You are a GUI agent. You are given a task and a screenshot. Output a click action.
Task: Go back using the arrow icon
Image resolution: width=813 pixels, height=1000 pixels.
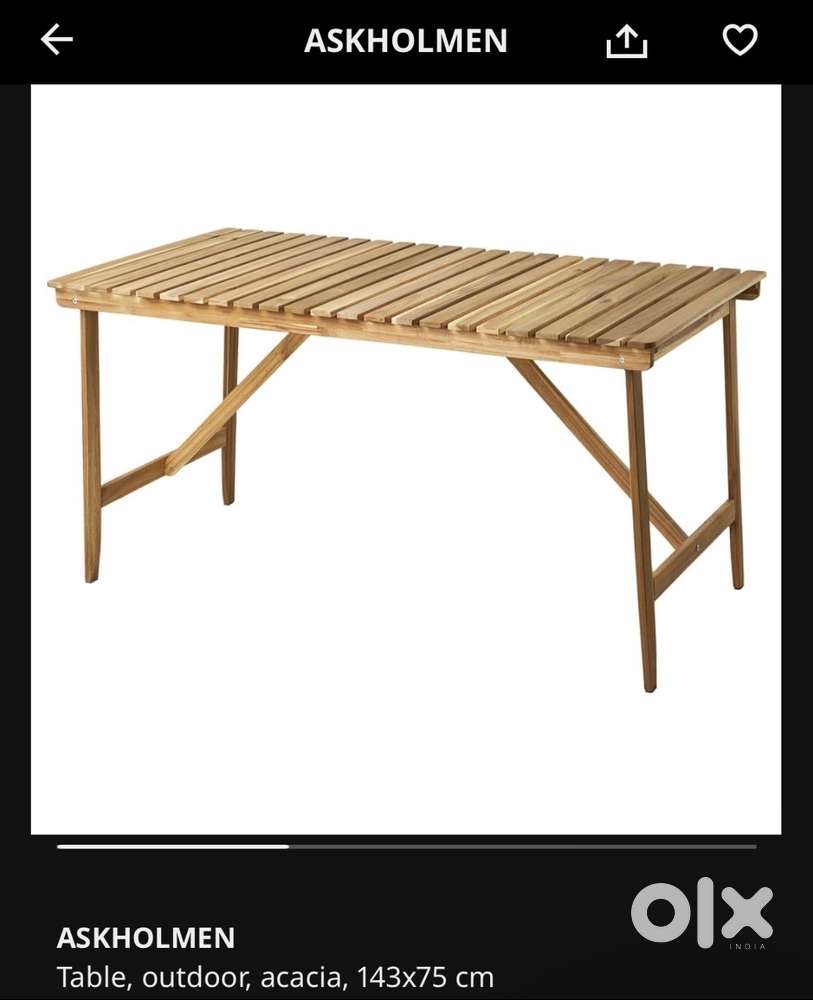(x=57, y=40)
